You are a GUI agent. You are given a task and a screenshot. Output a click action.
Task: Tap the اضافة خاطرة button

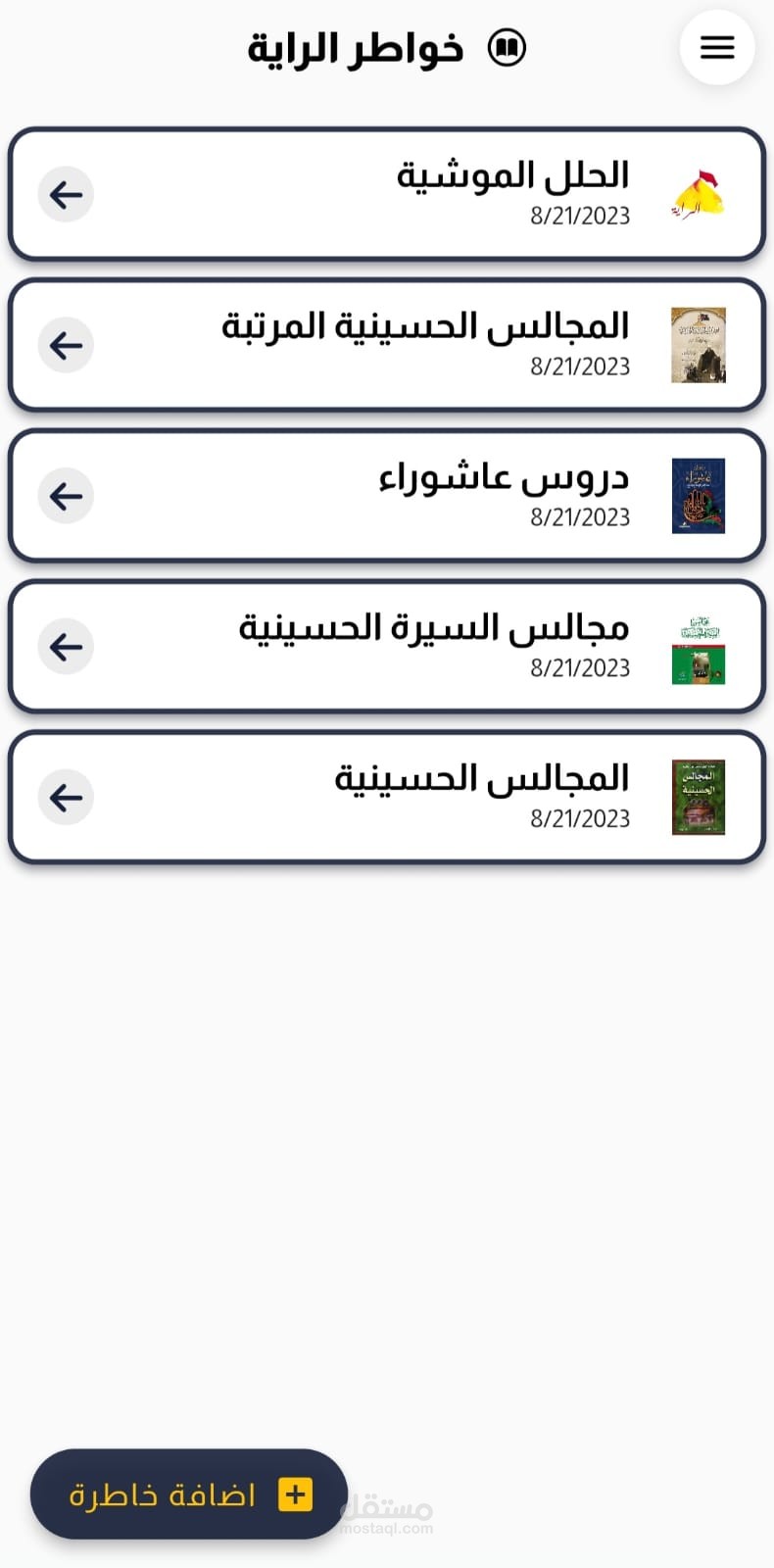coord(189,1494)
